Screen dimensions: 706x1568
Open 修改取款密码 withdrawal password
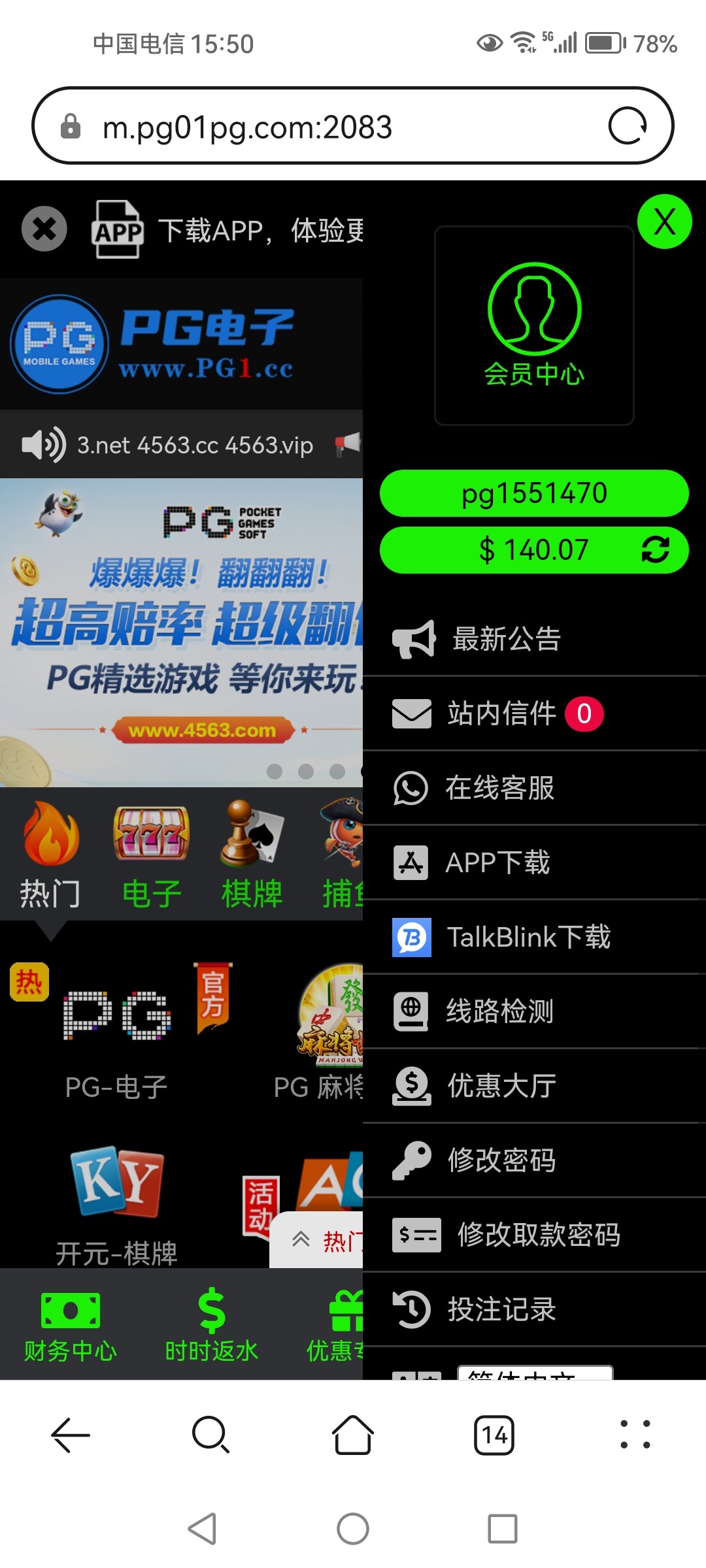tap(538, 1235)
